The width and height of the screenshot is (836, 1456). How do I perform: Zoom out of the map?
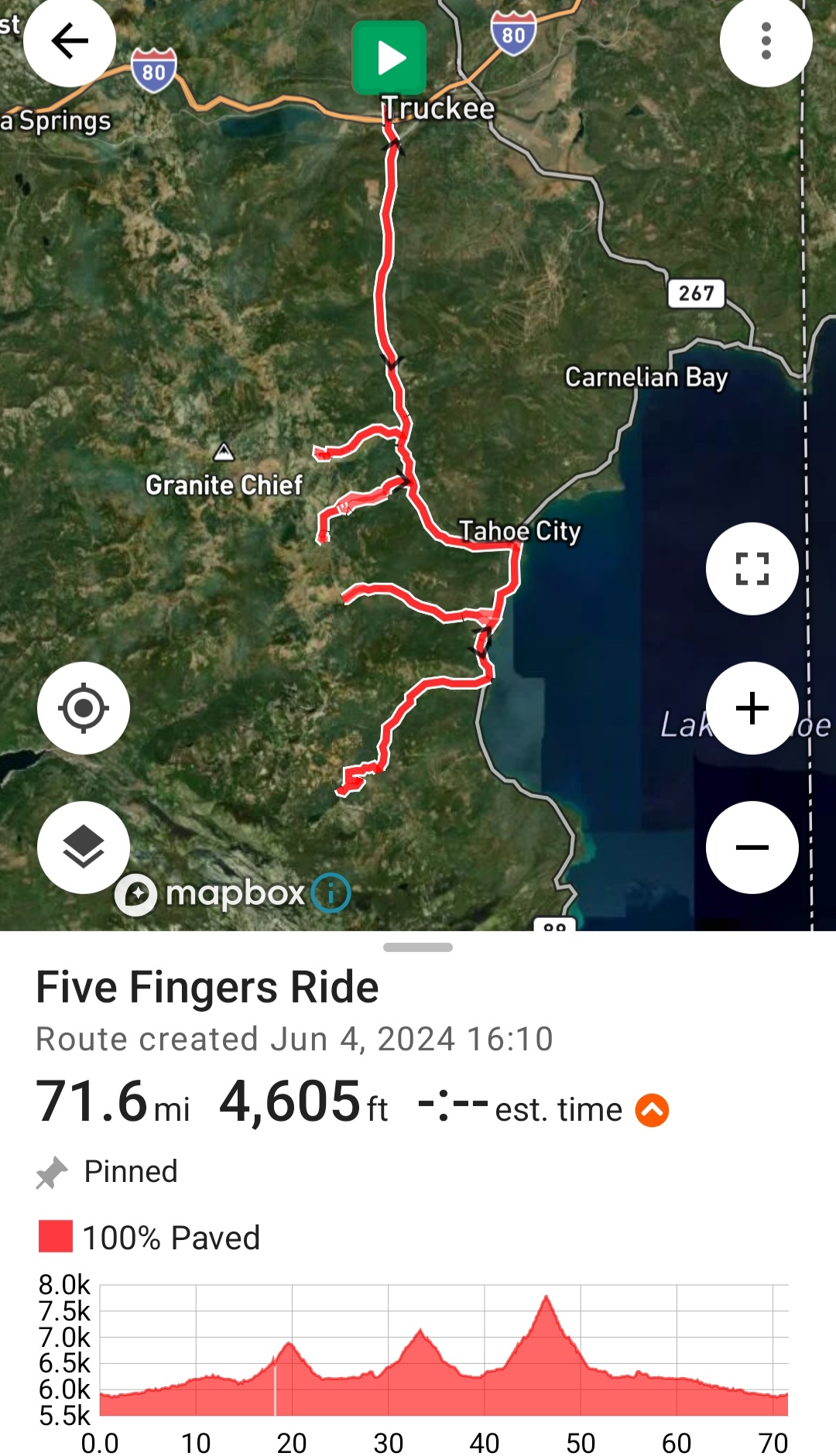click(x=752, y=848)
